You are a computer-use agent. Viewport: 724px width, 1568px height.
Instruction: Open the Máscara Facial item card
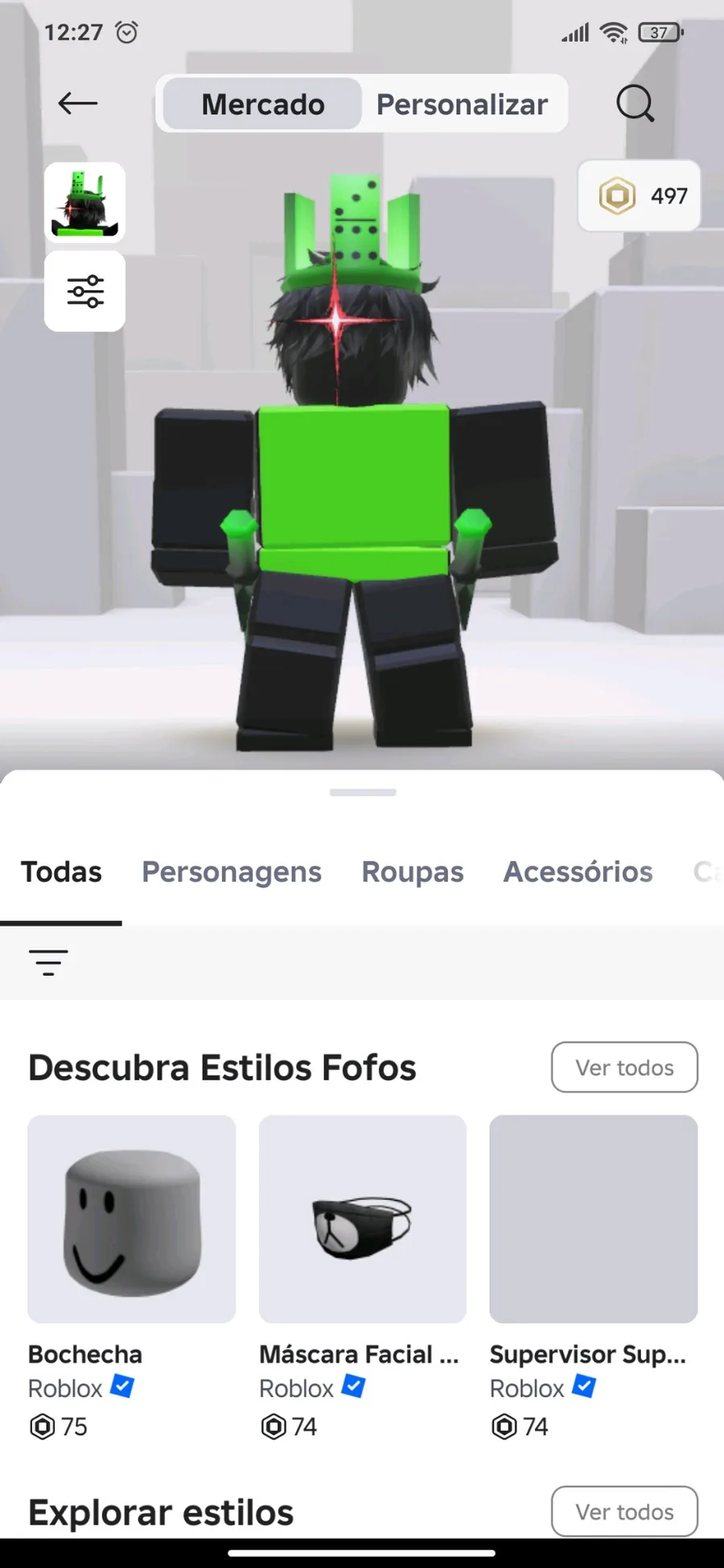tap(363, 1219)
